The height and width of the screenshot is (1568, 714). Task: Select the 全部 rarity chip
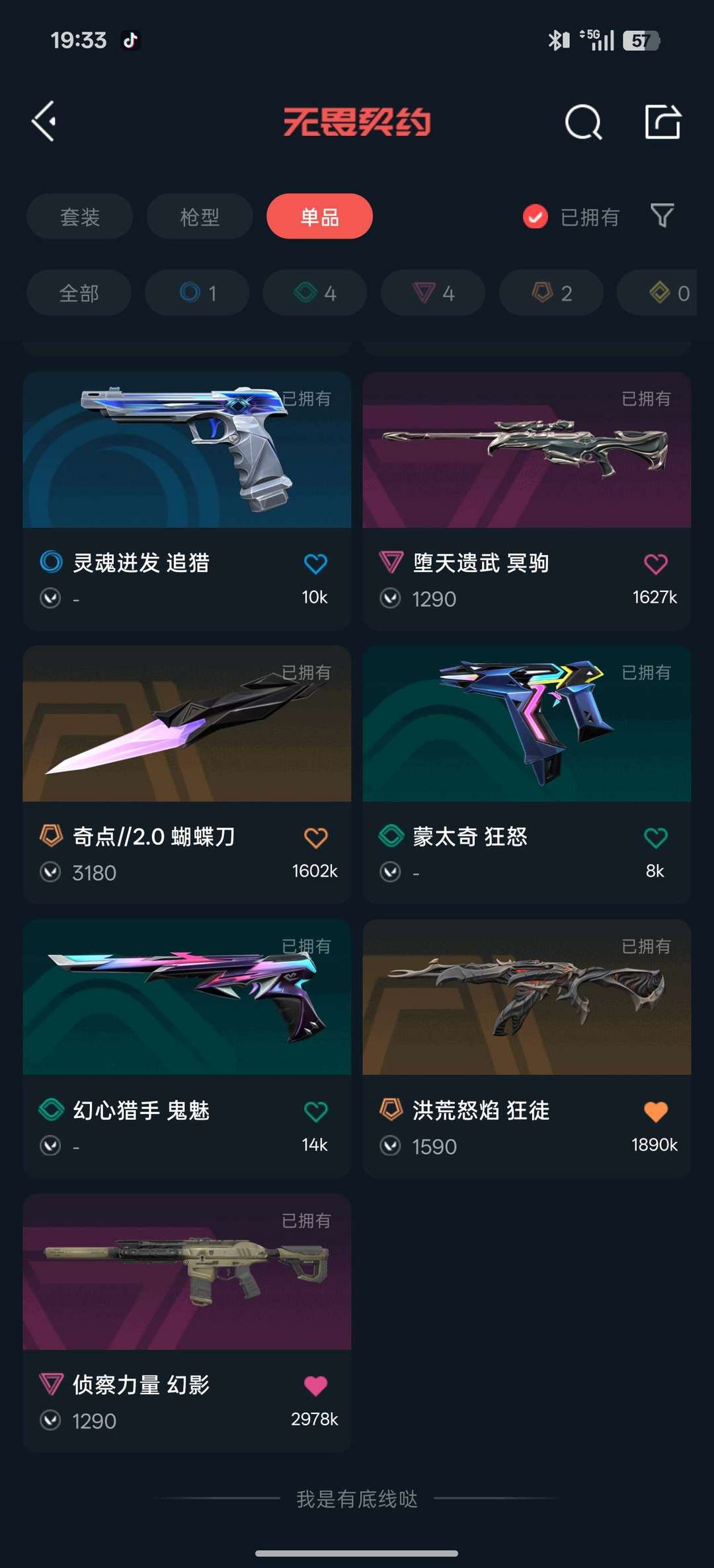coord(79,293)
